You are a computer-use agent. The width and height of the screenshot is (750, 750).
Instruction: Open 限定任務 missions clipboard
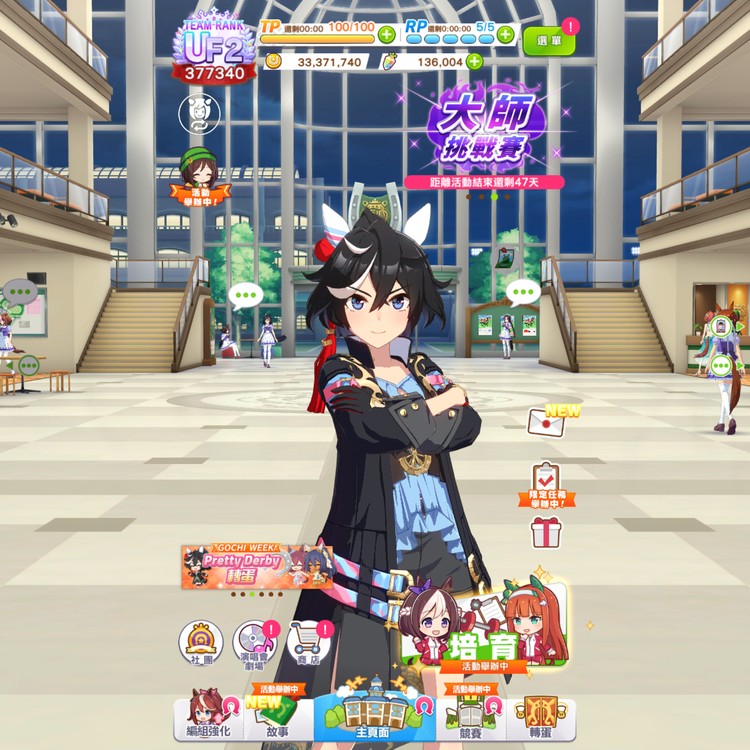[546, 482]
